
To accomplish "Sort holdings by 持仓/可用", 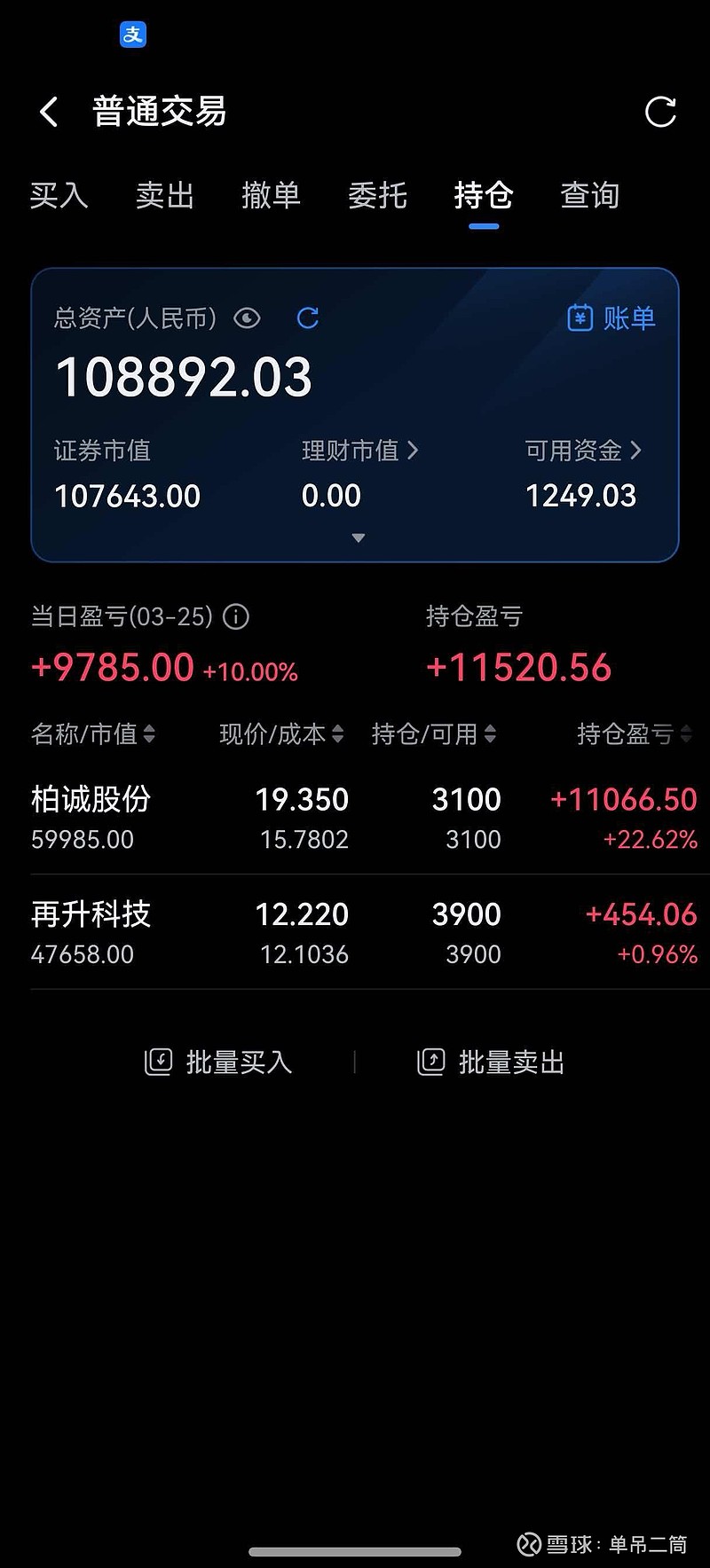I will [x=433, y=734].
